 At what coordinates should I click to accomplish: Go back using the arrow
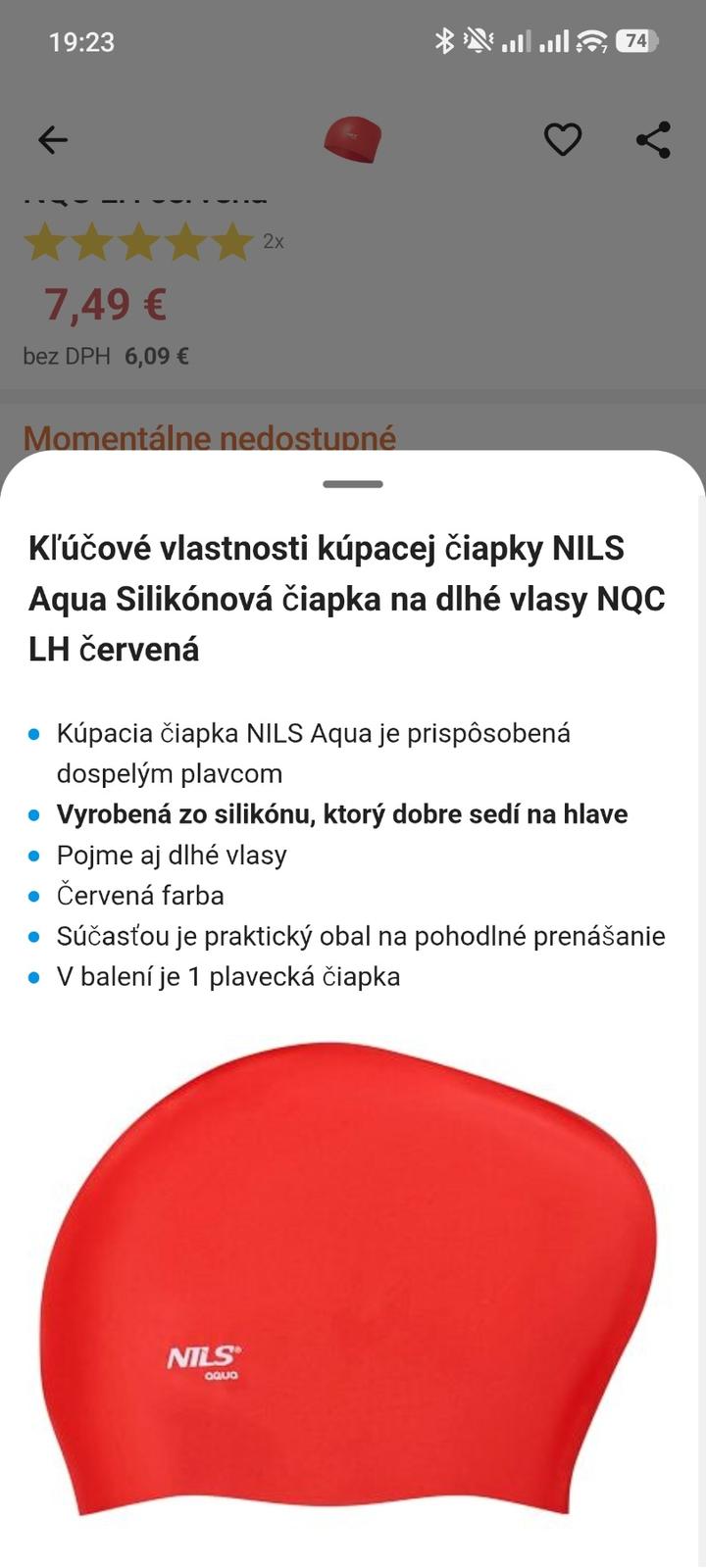pyautogui.click(x=53, y=140)
